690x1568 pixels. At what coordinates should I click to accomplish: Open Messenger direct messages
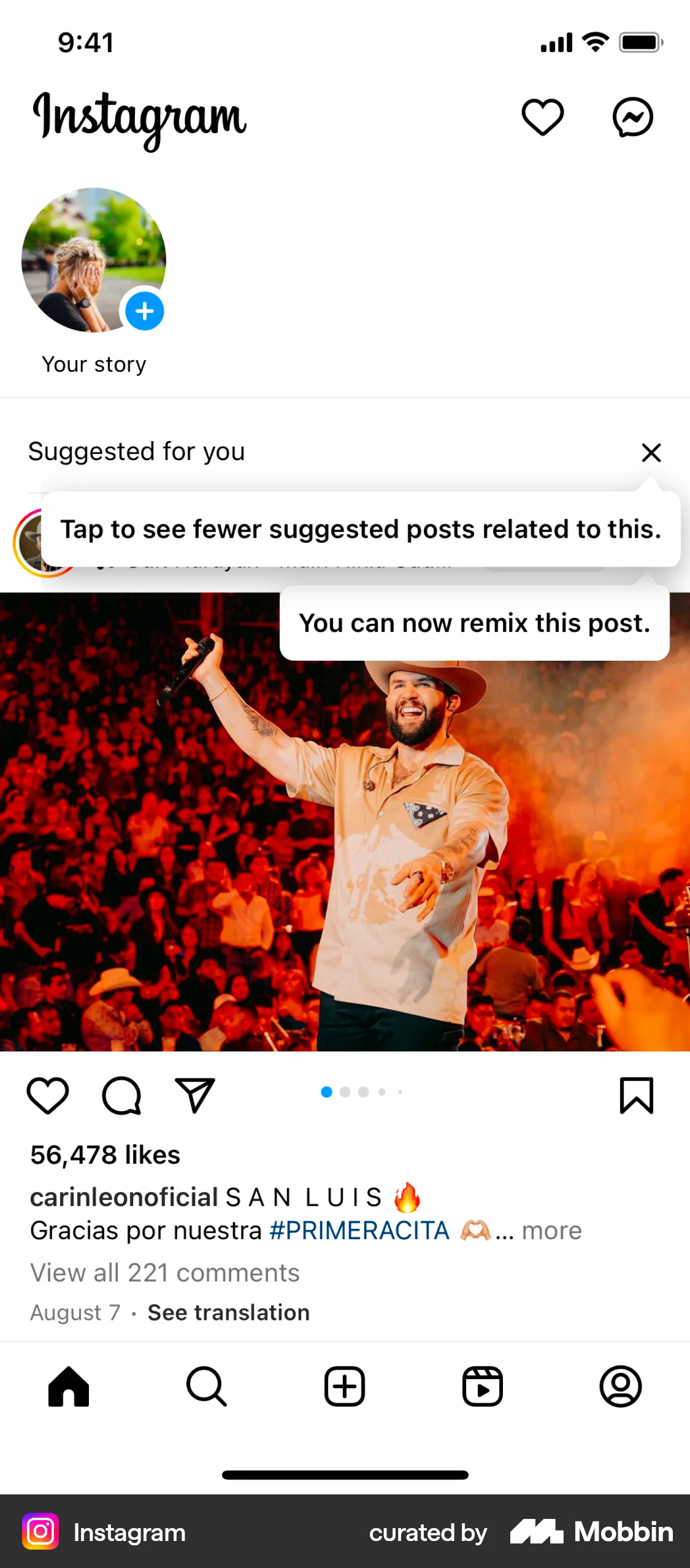click(x=633, y=117)
